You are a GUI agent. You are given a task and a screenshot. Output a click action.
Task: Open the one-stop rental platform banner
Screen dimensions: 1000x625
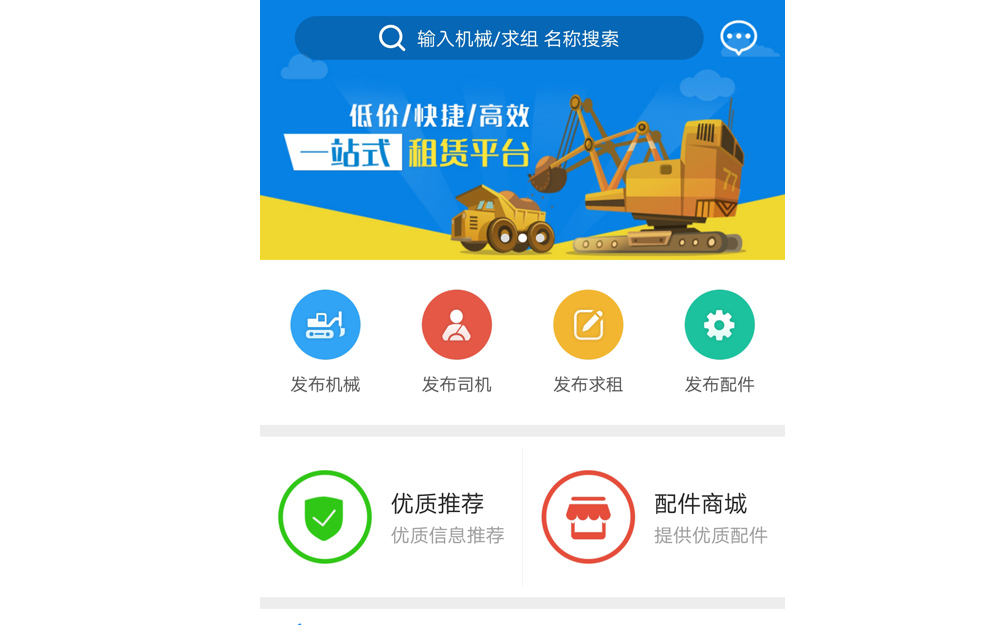[x=522, y=160]
